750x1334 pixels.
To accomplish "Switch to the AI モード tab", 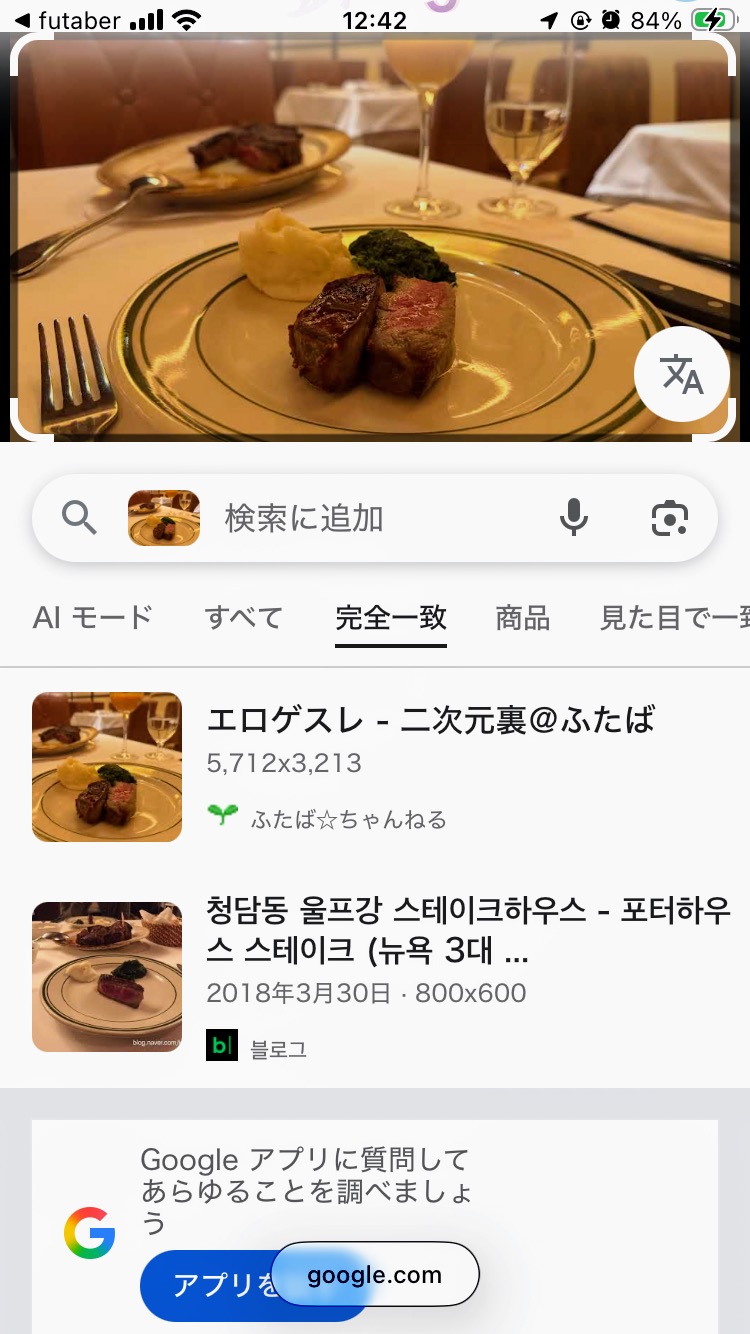I will point(93,617).
